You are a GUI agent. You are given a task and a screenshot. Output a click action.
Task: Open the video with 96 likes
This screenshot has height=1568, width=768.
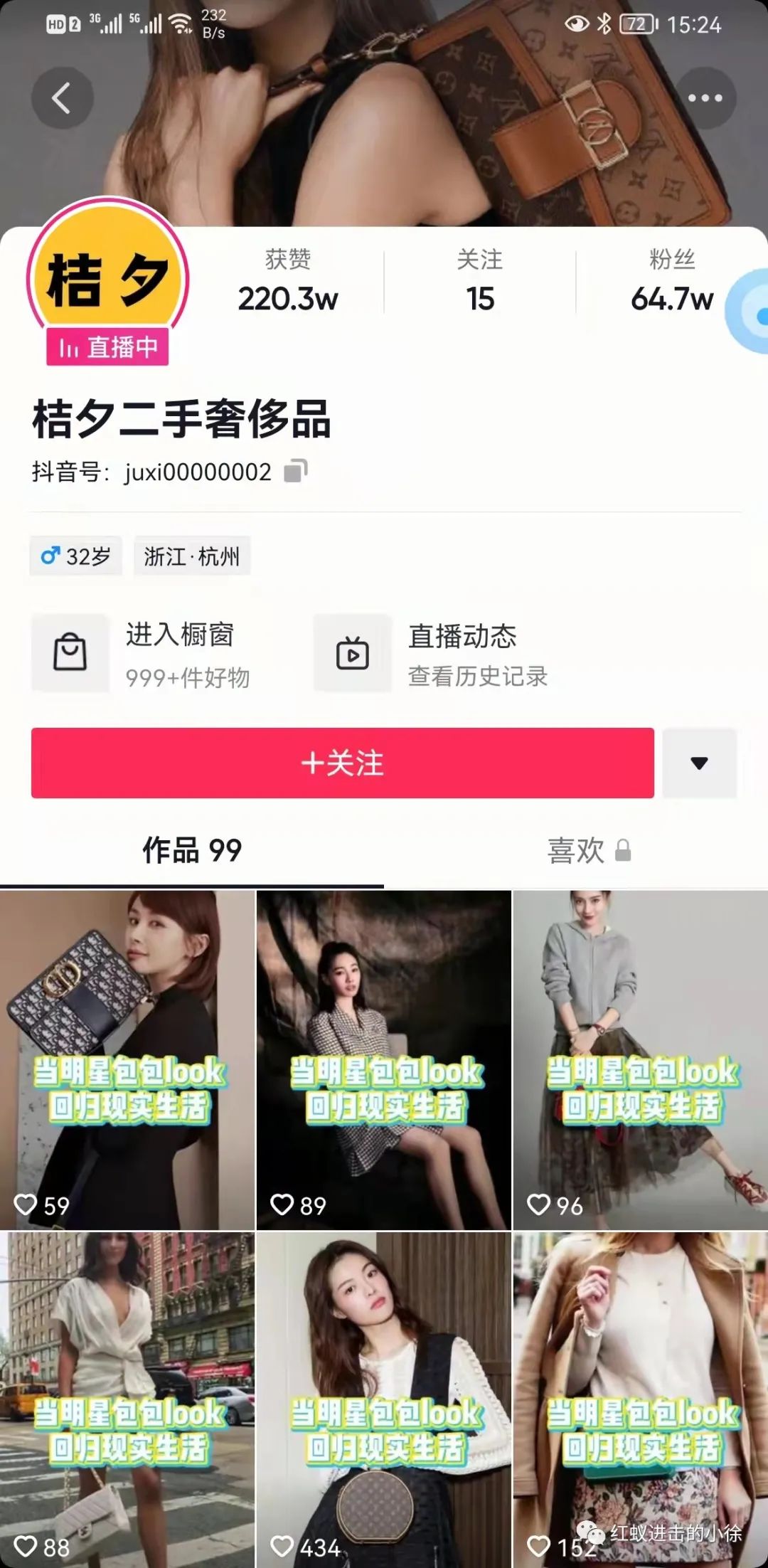[640, 1060]
